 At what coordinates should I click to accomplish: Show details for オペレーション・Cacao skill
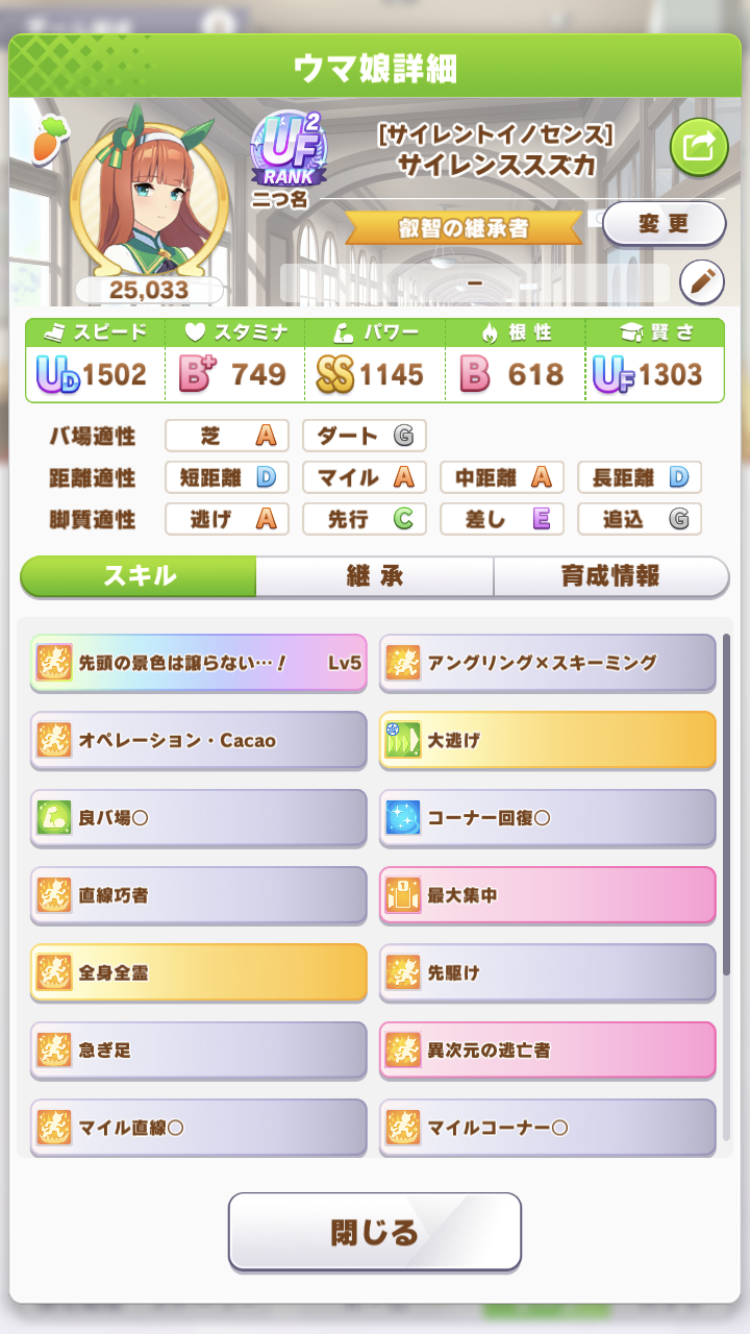pos(199,740)
